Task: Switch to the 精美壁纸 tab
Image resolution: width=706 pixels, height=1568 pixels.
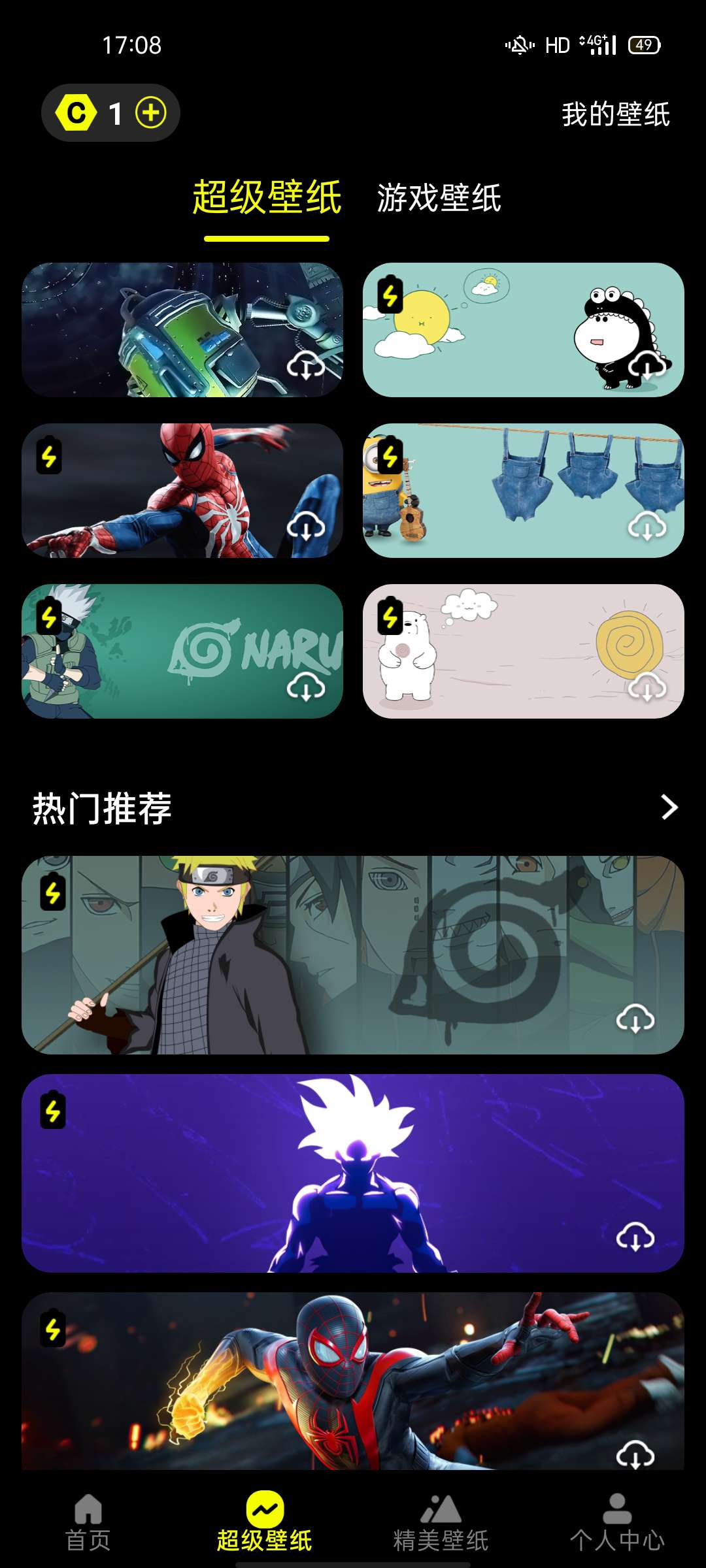Action: pyautogui.click(x=441, y=1522)
